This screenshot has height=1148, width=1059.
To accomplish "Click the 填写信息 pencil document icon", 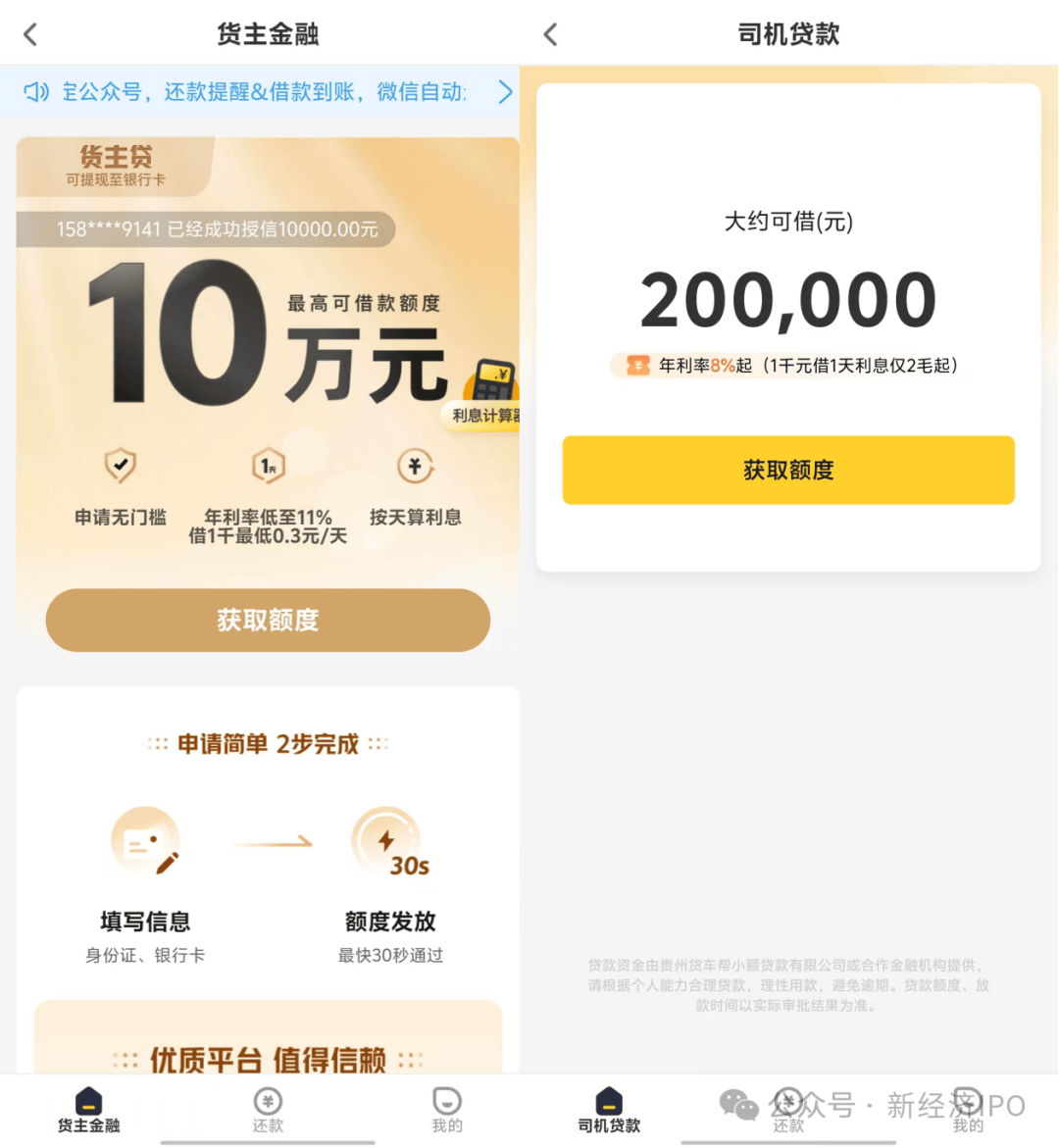I will 145,841.
